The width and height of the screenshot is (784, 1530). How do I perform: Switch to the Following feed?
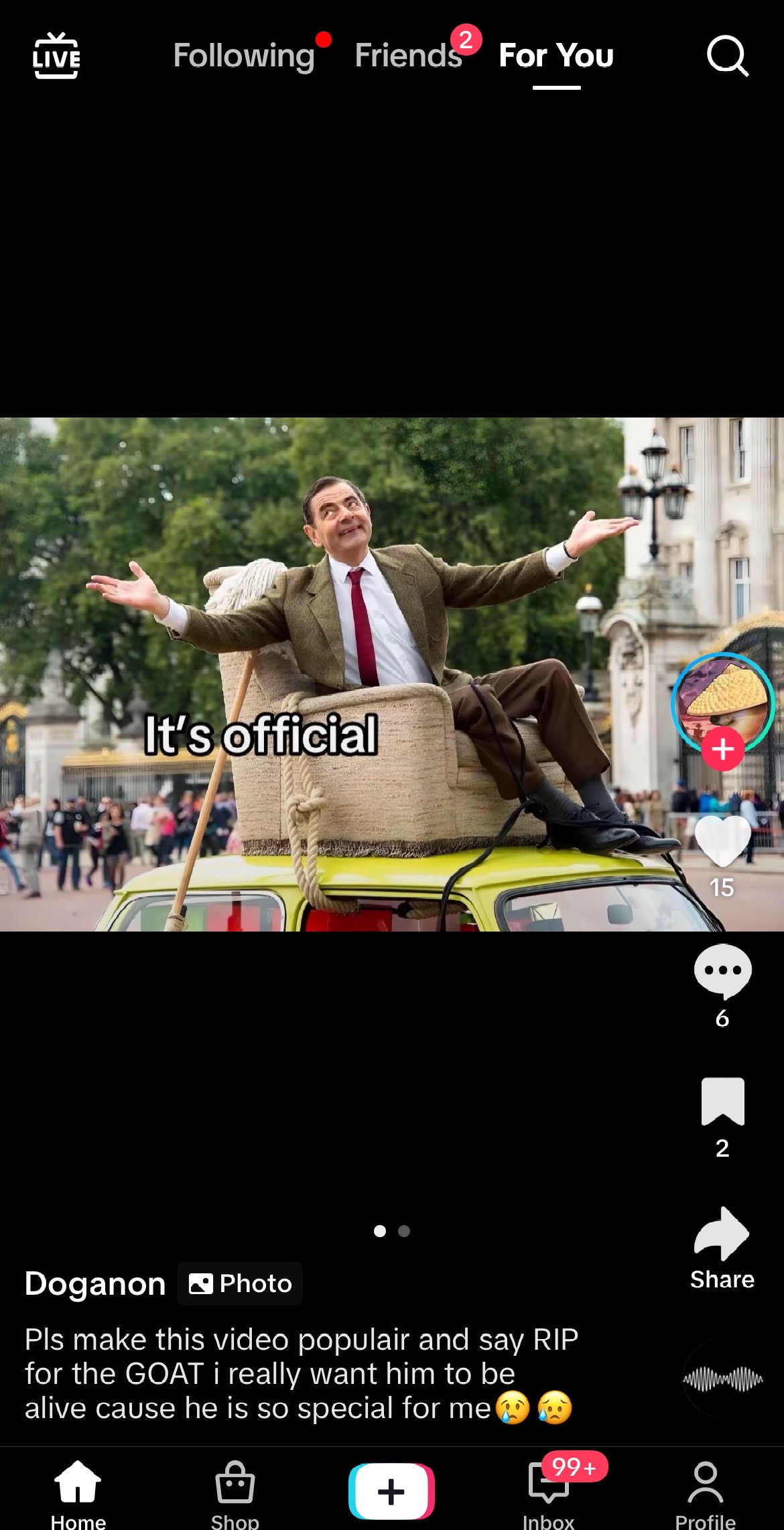click(244, 56)
